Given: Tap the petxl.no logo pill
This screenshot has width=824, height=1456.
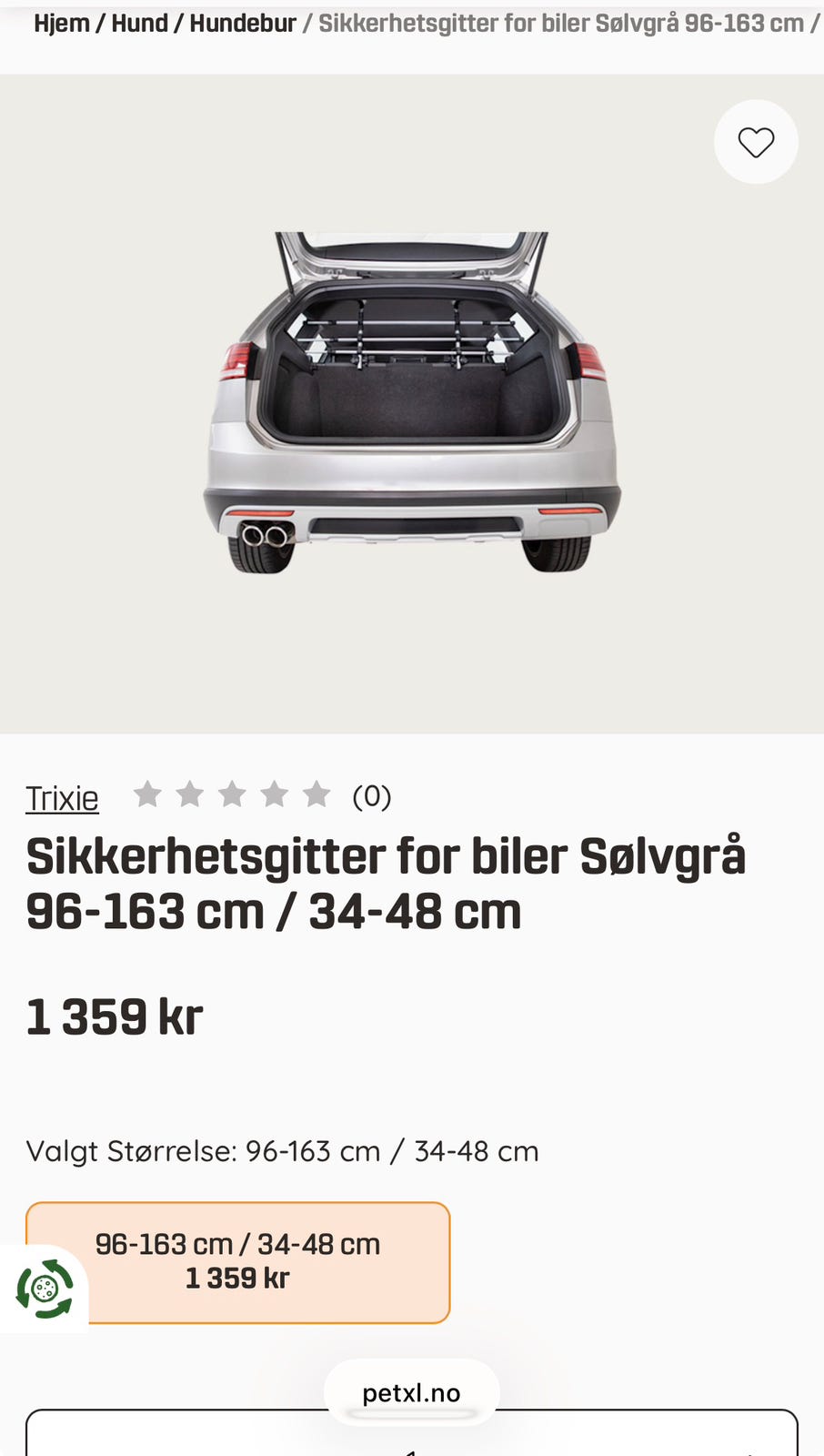Looking at the screenshot, I should (x=411, y=1390).
